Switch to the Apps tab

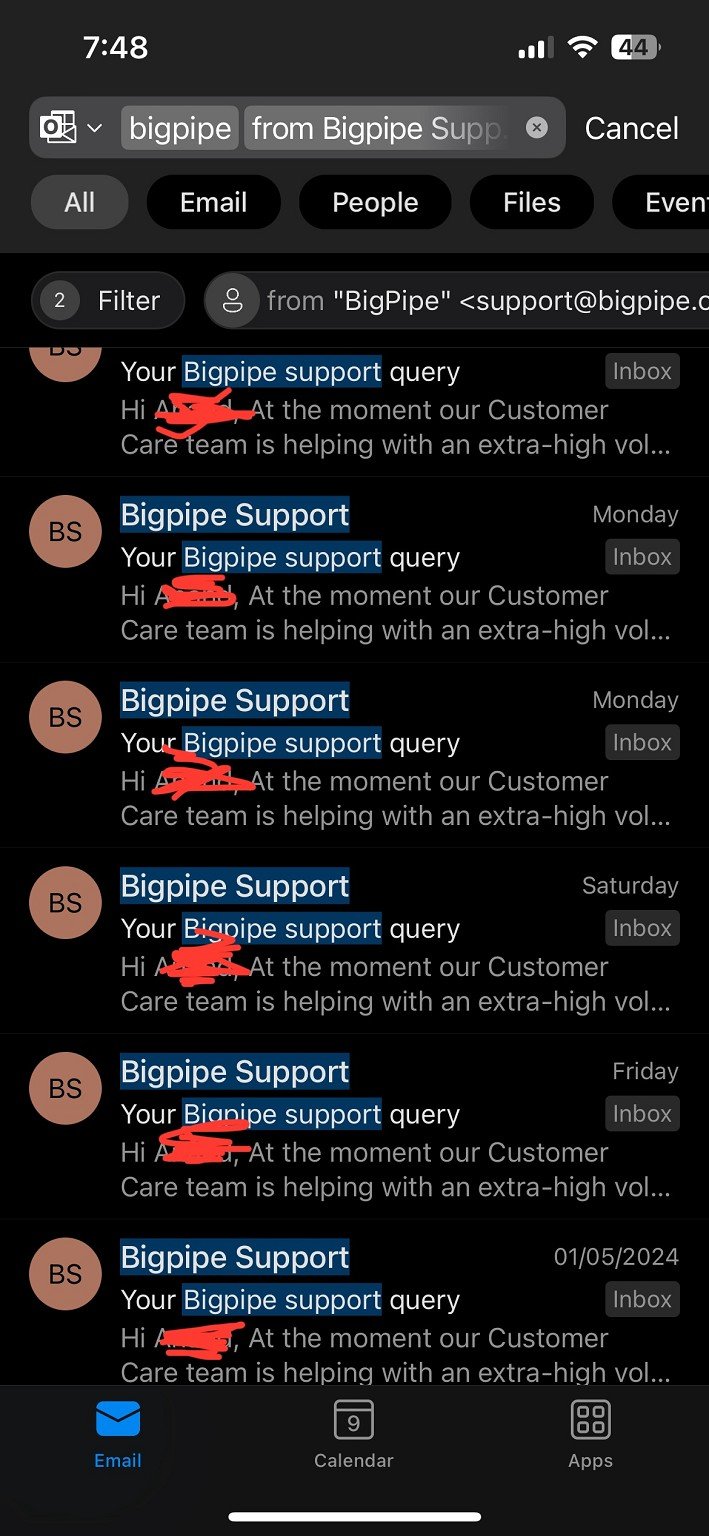590,1434
